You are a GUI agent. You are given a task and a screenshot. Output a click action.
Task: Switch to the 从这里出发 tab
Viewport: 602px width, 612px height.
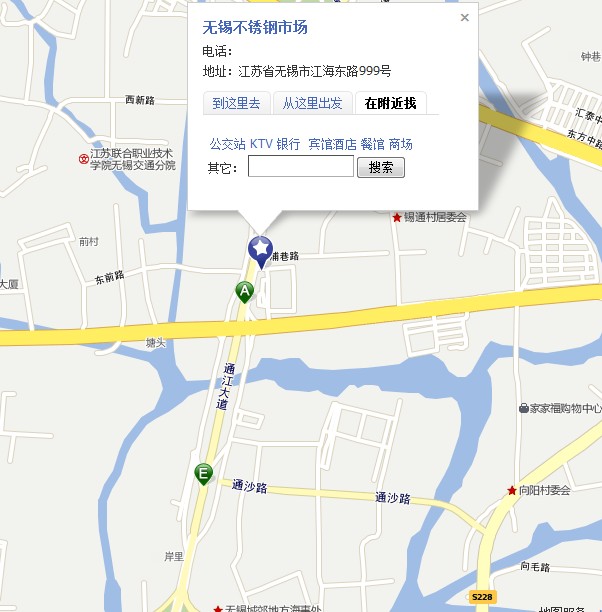click(311, 103)
